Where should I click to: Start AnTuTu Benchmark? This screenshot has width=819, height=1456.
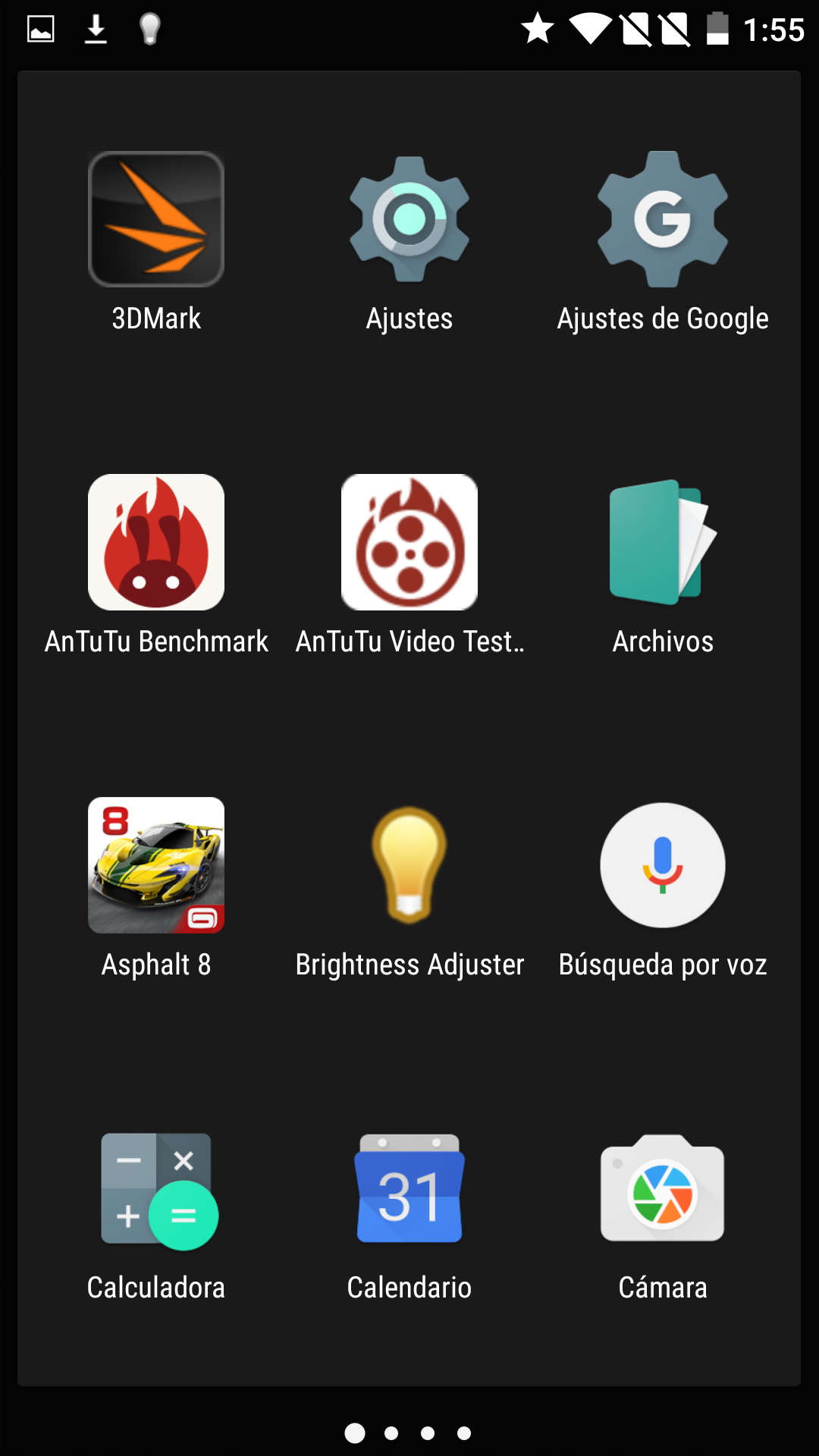tap(156, 542)
